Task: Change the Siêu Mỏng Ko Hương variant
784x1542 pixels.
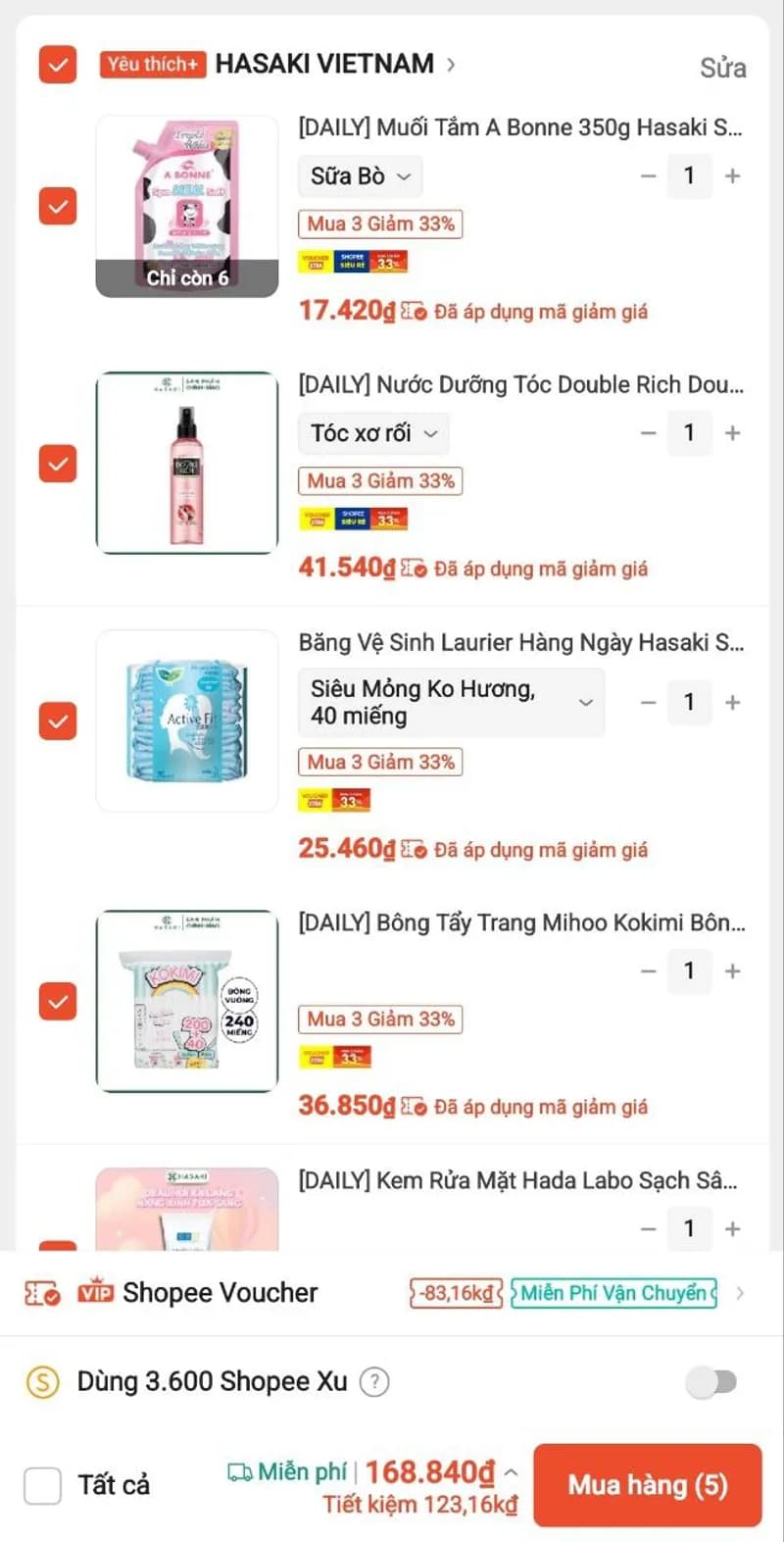Action: pos(451,702)
